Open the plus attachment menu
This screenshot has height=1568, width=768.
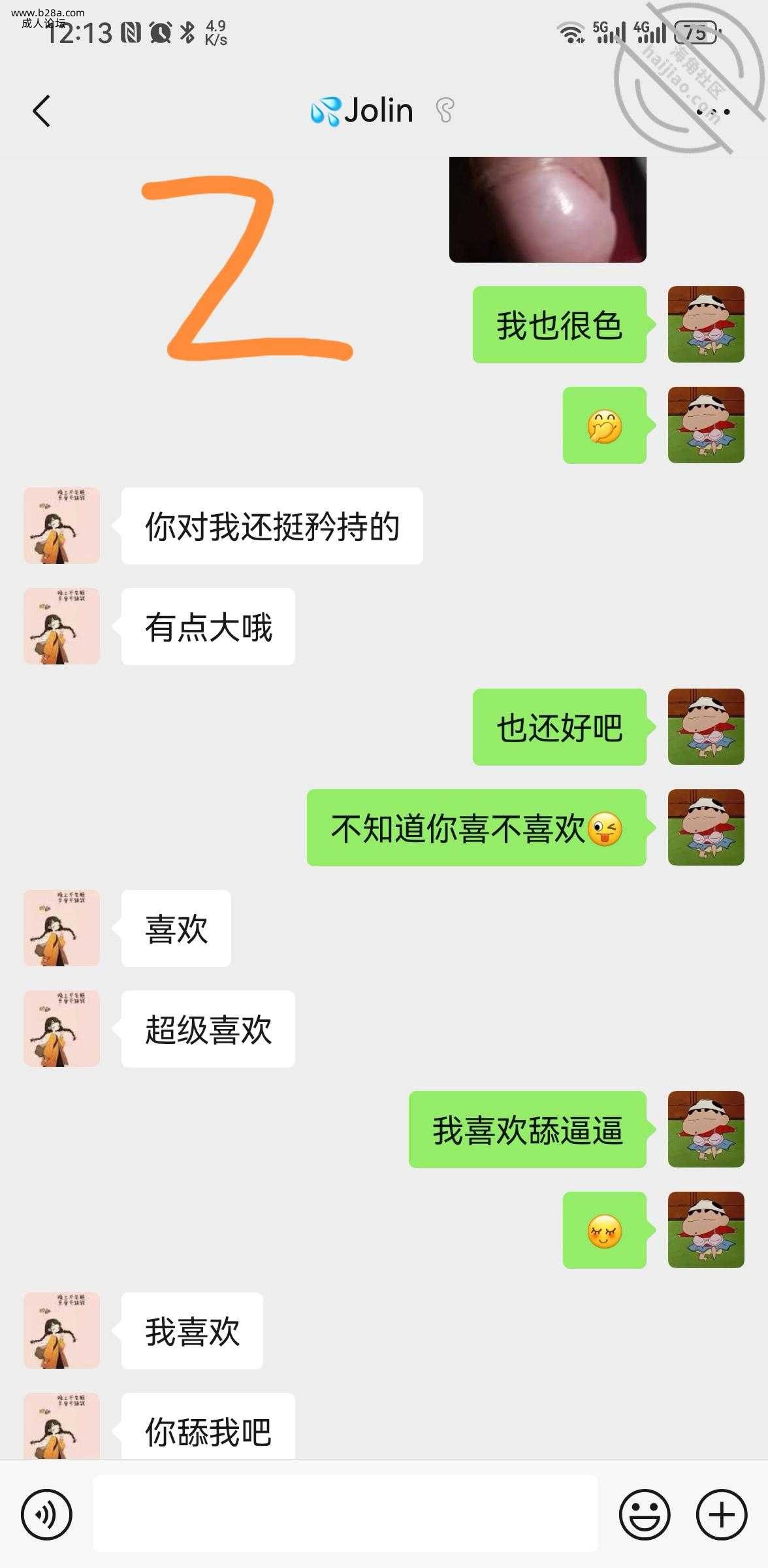[x=721, y=1514]
